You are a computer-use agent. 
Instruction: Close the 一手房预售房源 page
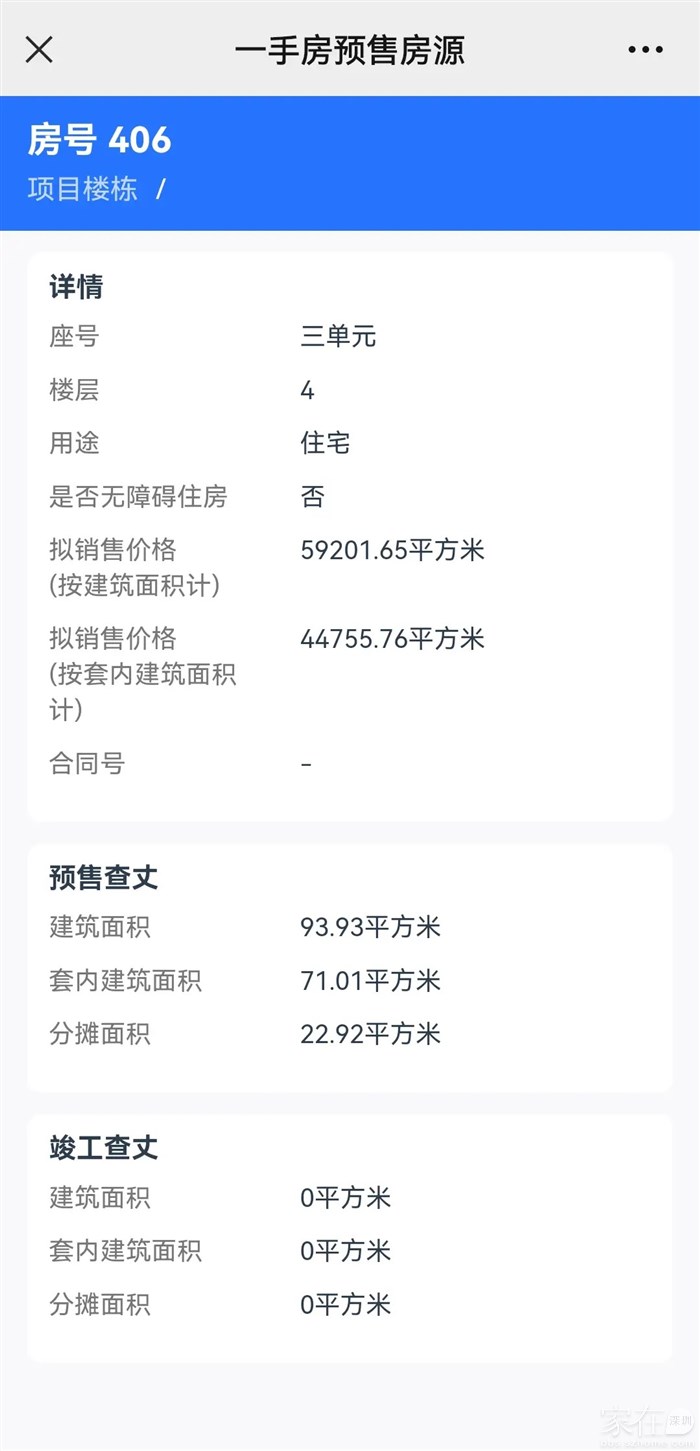click(39, 49)
